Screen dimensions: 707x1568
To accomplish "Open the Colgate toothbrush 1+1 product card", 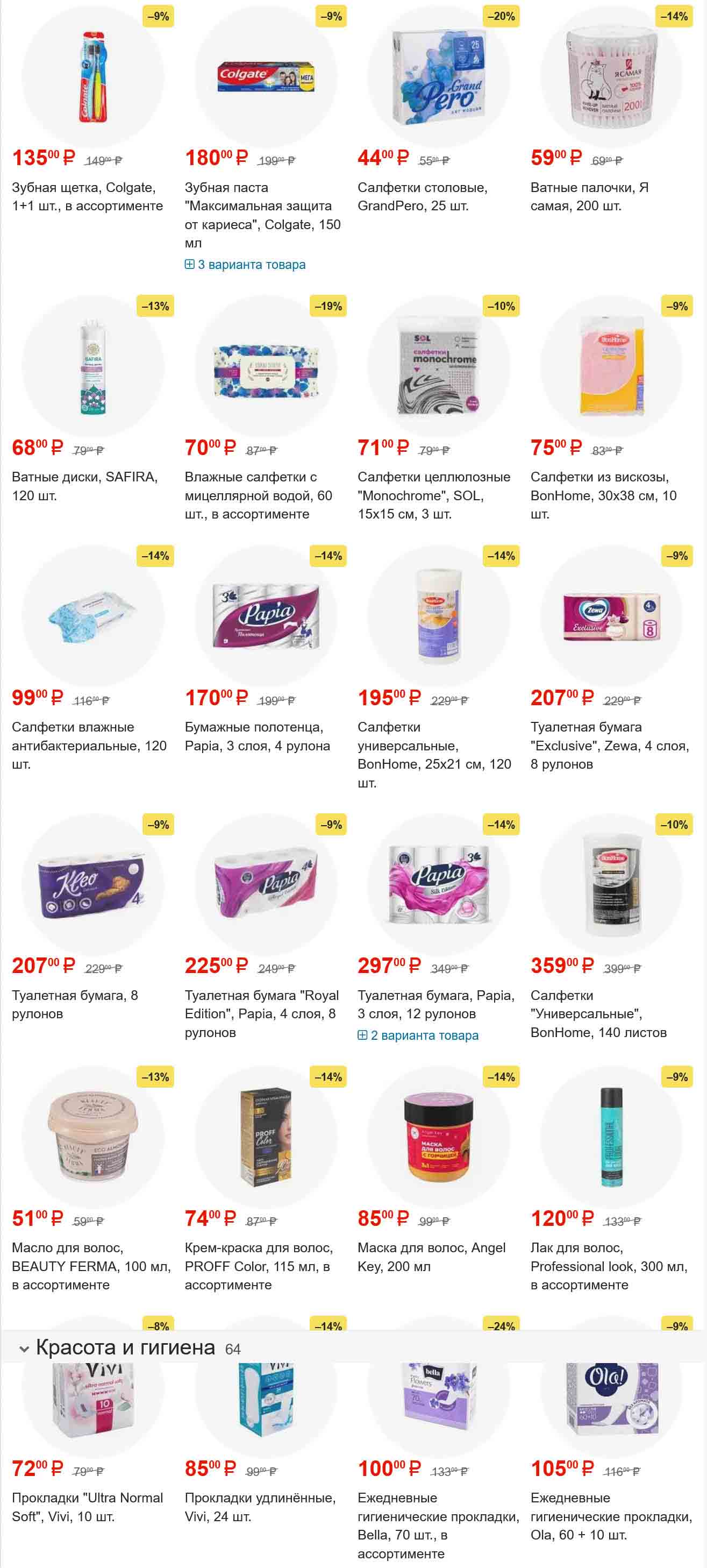I will click(x=87, y=197).
